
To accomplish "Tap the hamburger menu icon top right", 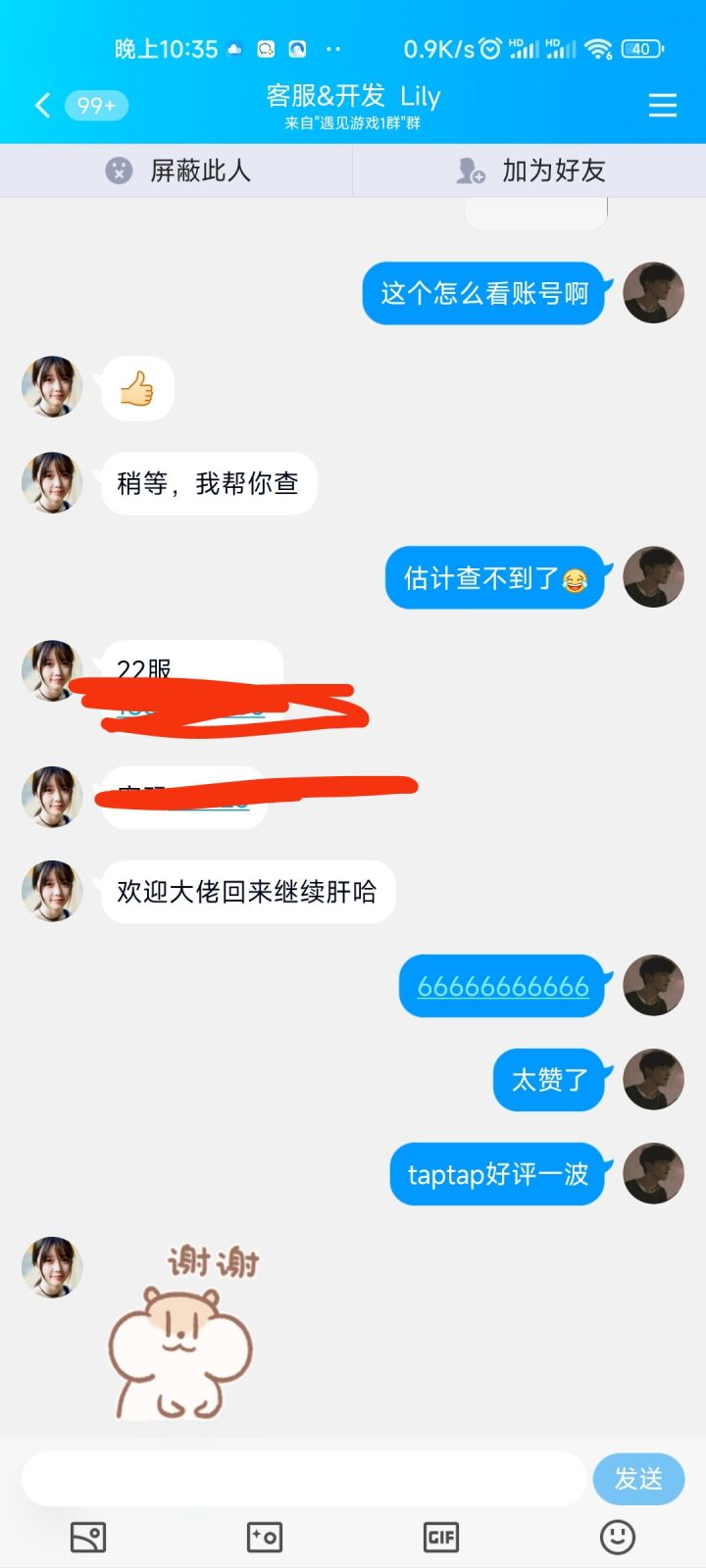I will coord(663,105).
